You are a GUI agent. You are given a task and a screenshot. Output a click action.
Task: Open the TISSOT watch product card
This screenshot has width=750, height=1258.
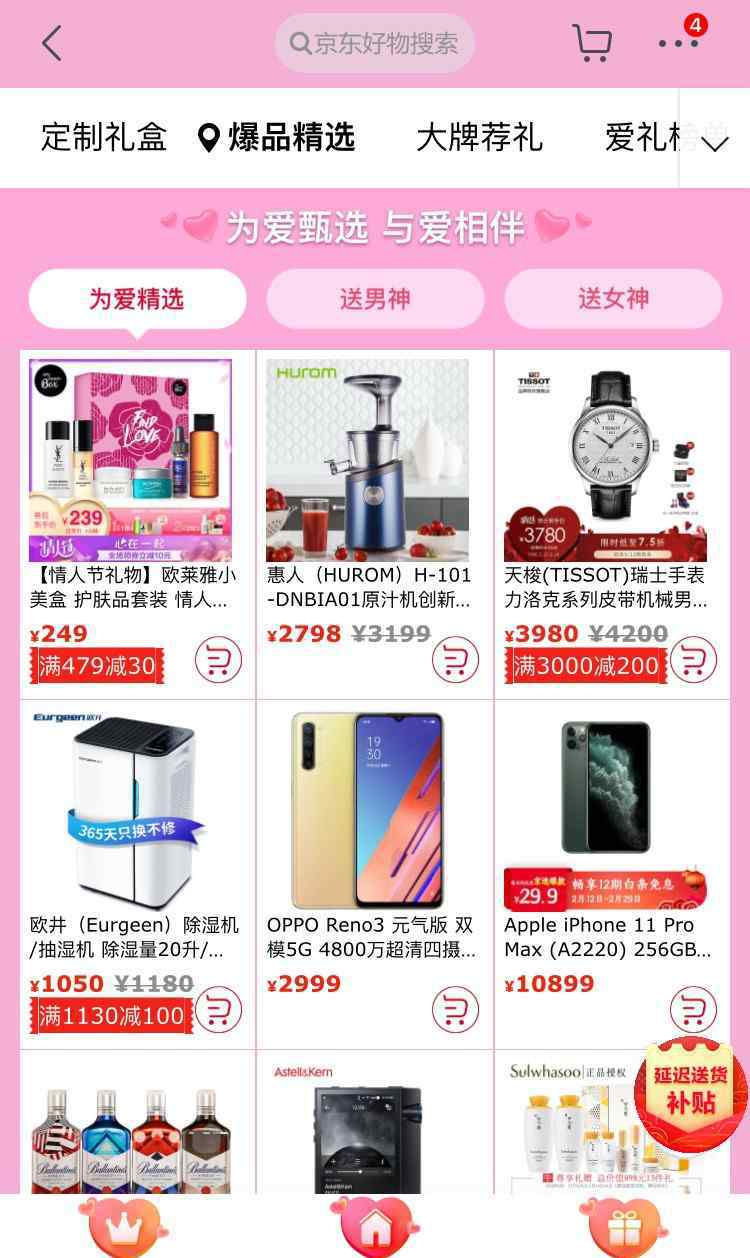click(x=606, y=461)
